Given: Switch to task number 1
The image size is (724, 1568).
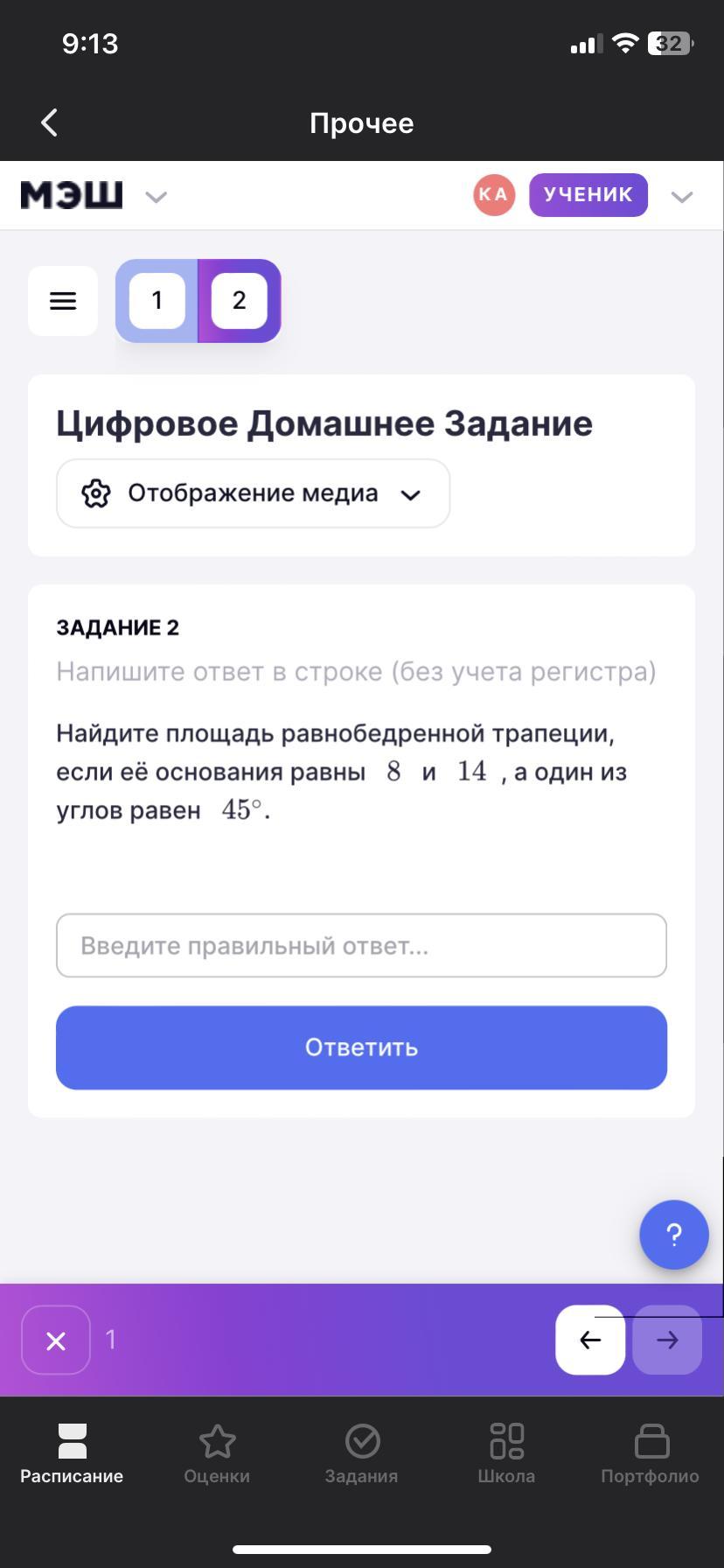Looking at the screenshot, I should 157,301.
